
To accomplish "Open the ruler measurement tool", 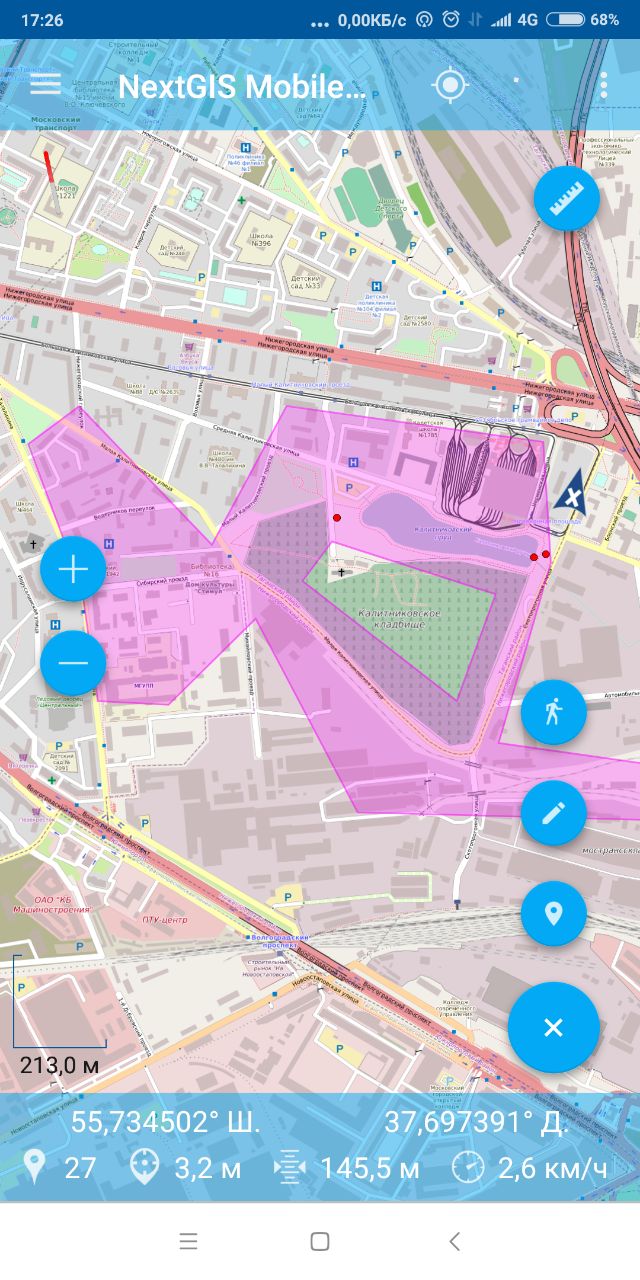I will (566, 198).
